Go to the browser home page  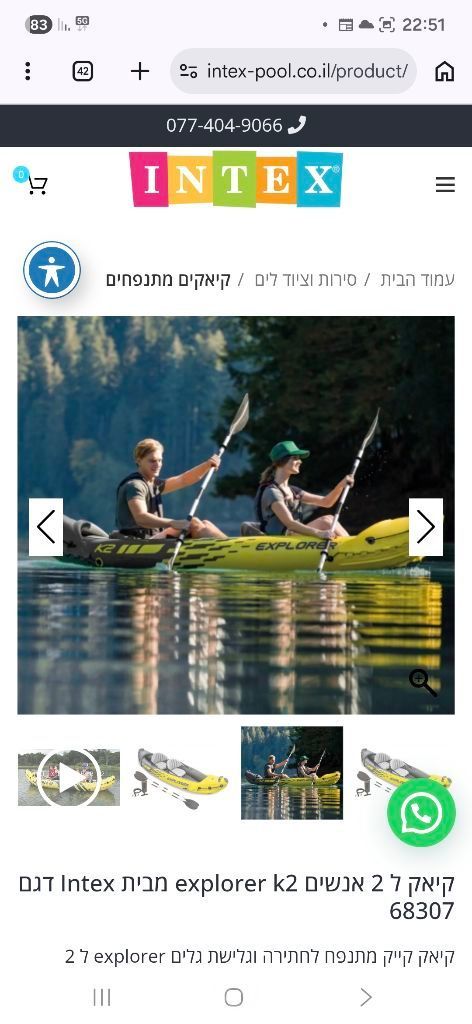[x=445, y=71]
